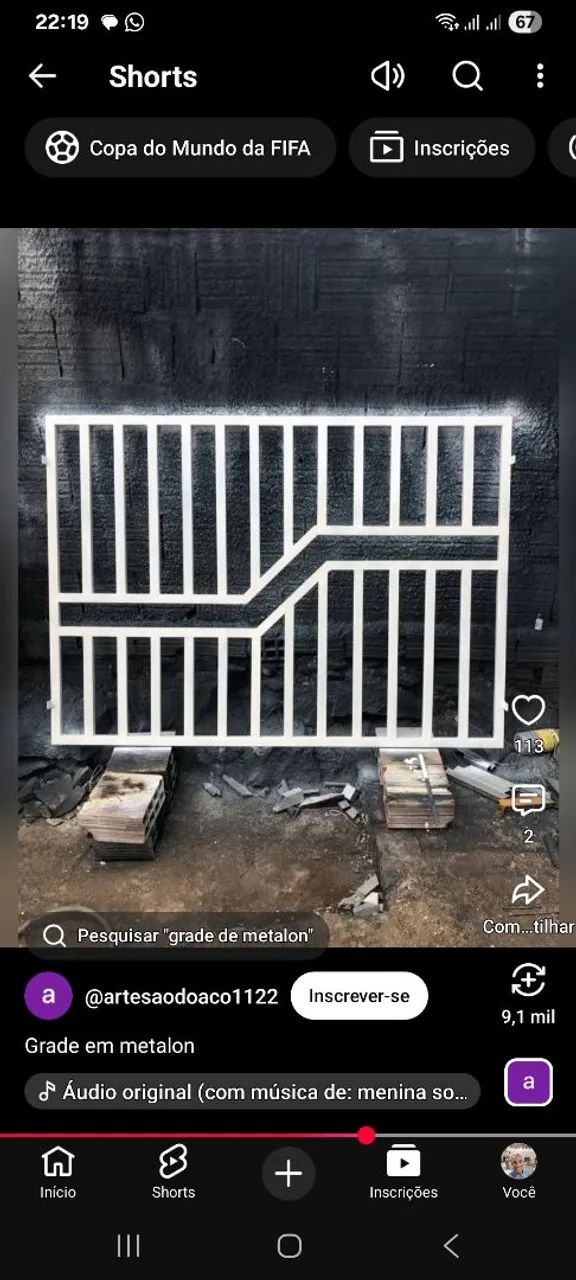Open the Áudio original sound chip

pos(252,1092)
